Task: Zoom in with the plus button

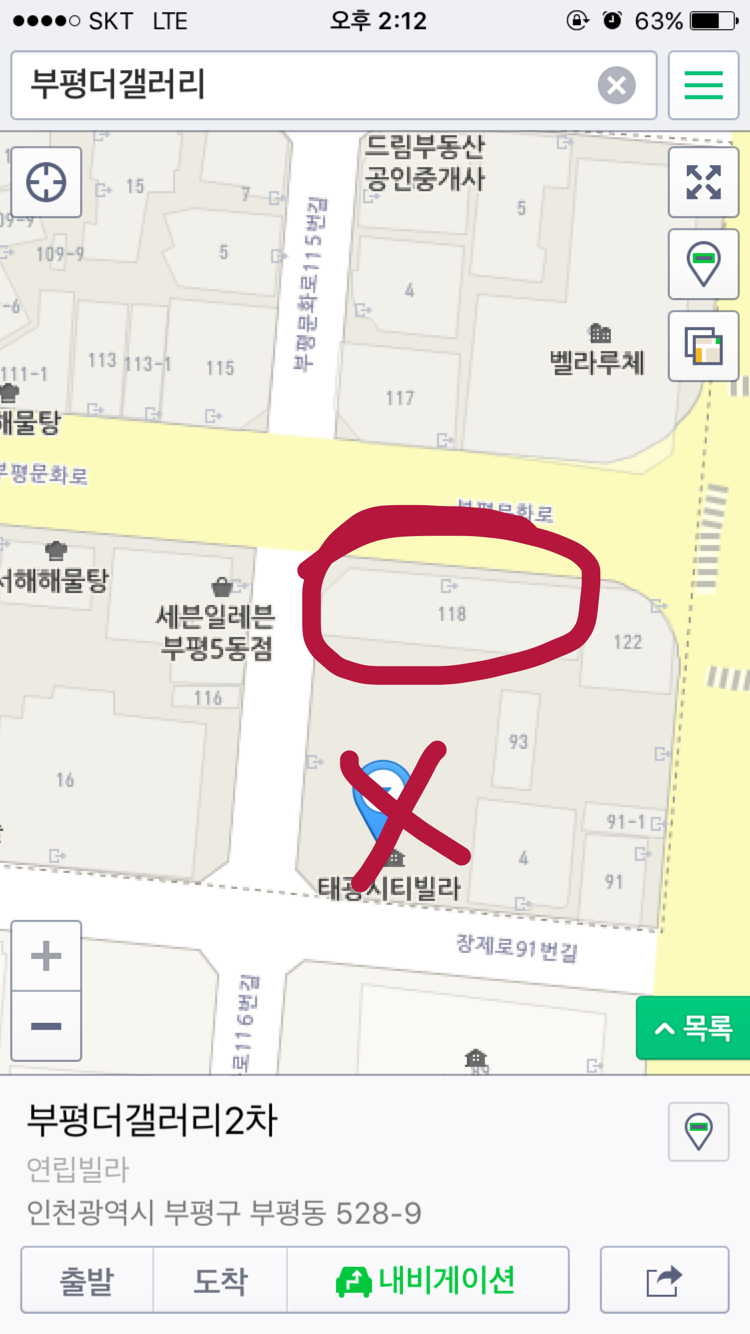Action: coord(46,956)
